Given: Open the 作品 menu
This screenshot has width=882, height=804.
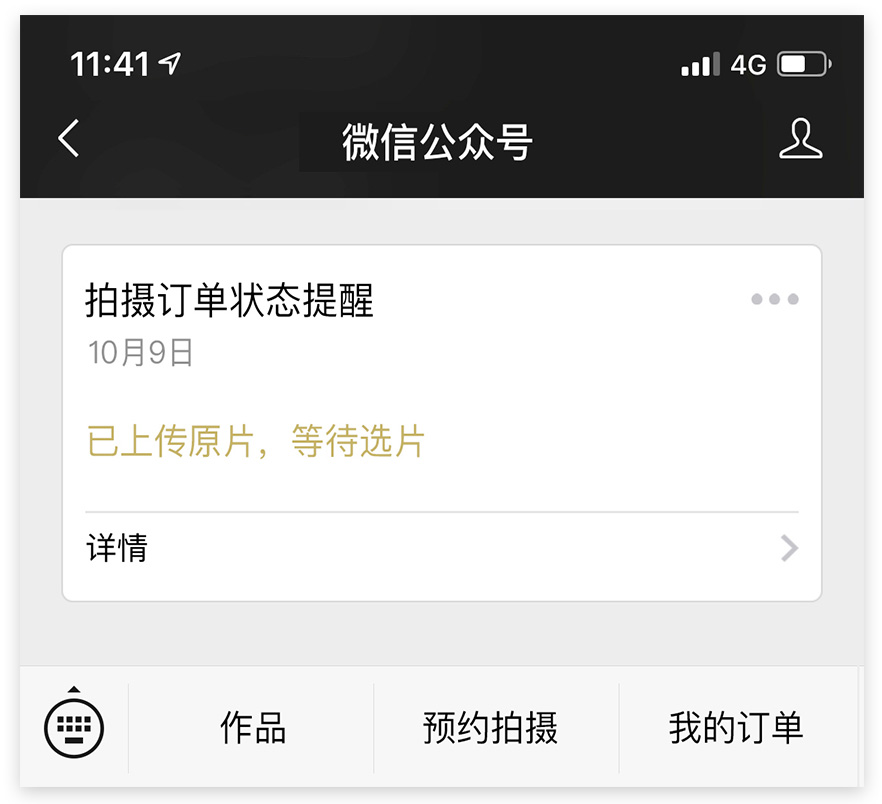Looking at the screenshot, I should pos(252,728).
